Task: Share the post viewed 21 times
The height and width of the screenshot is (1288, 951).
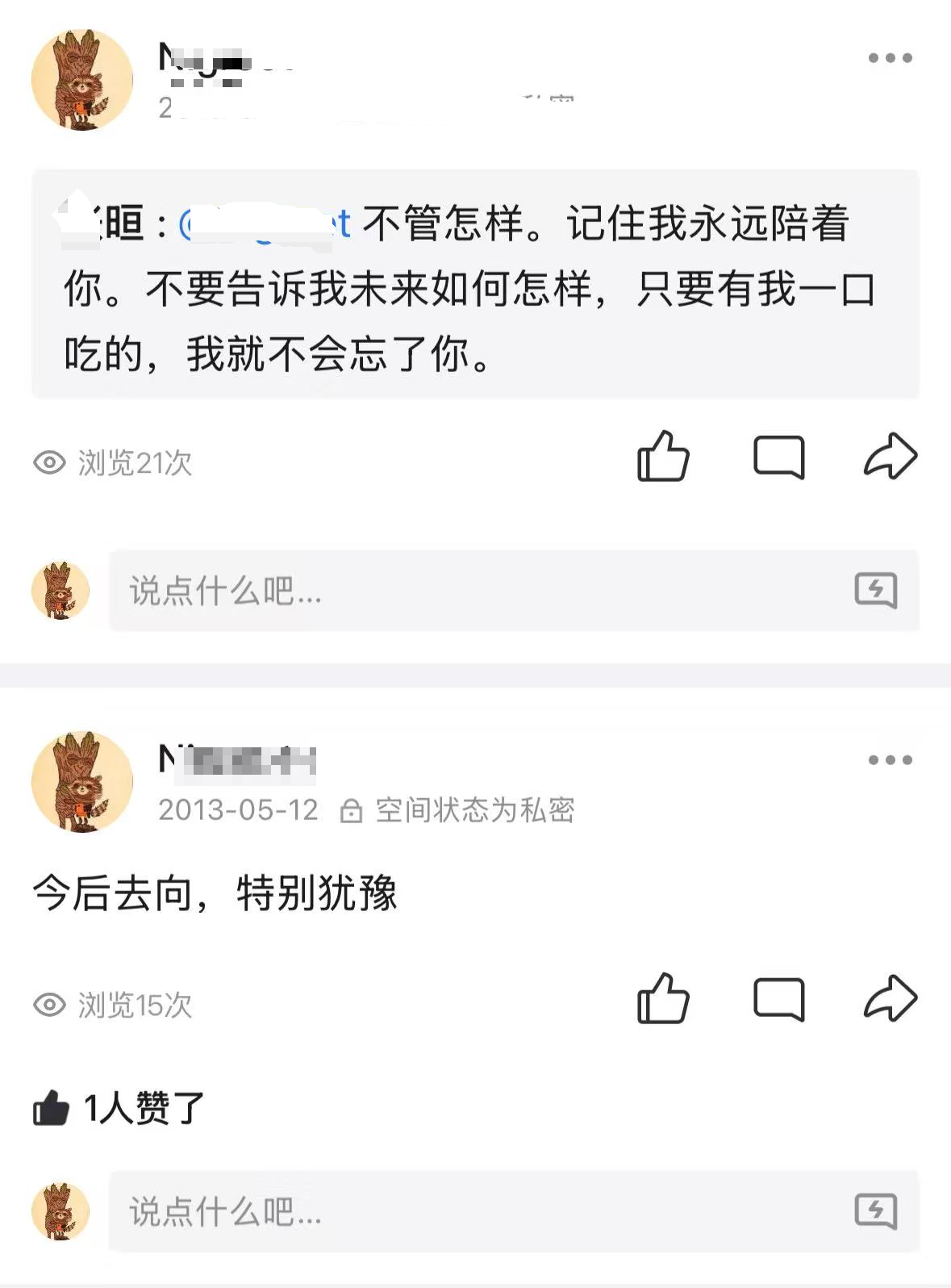Action: (x=890, y=457)
